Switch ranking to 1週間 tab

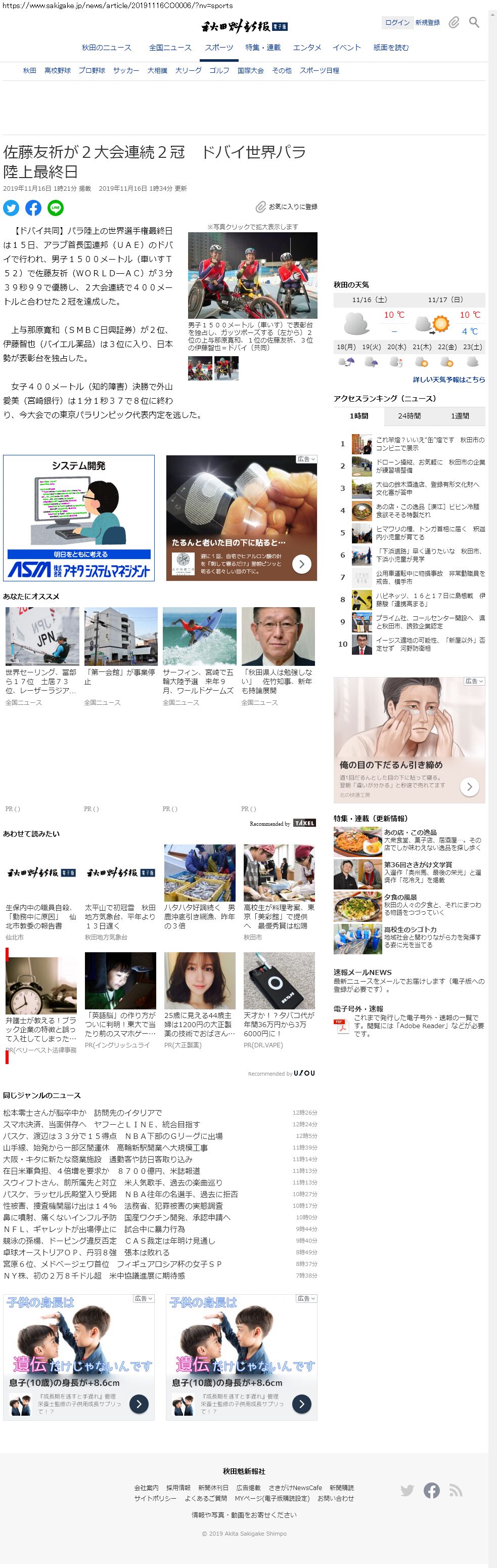459,416
